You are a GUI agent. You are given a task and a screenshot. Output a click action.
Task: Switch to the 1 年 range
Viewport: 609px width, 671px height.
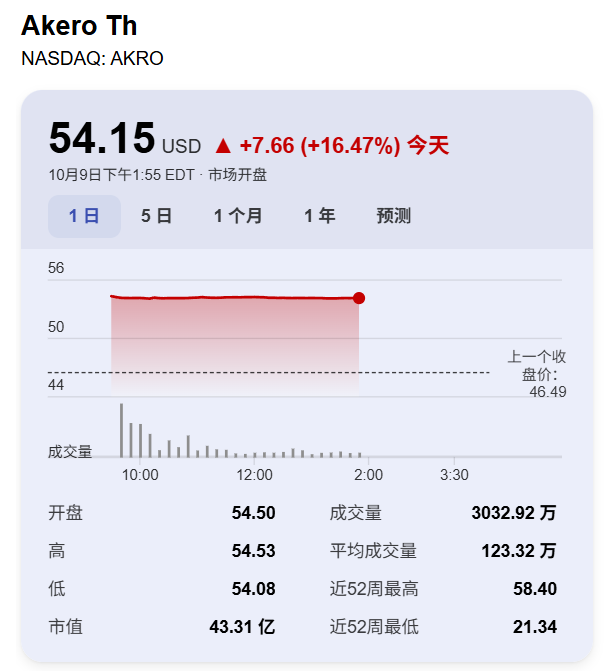click(320, 216)
